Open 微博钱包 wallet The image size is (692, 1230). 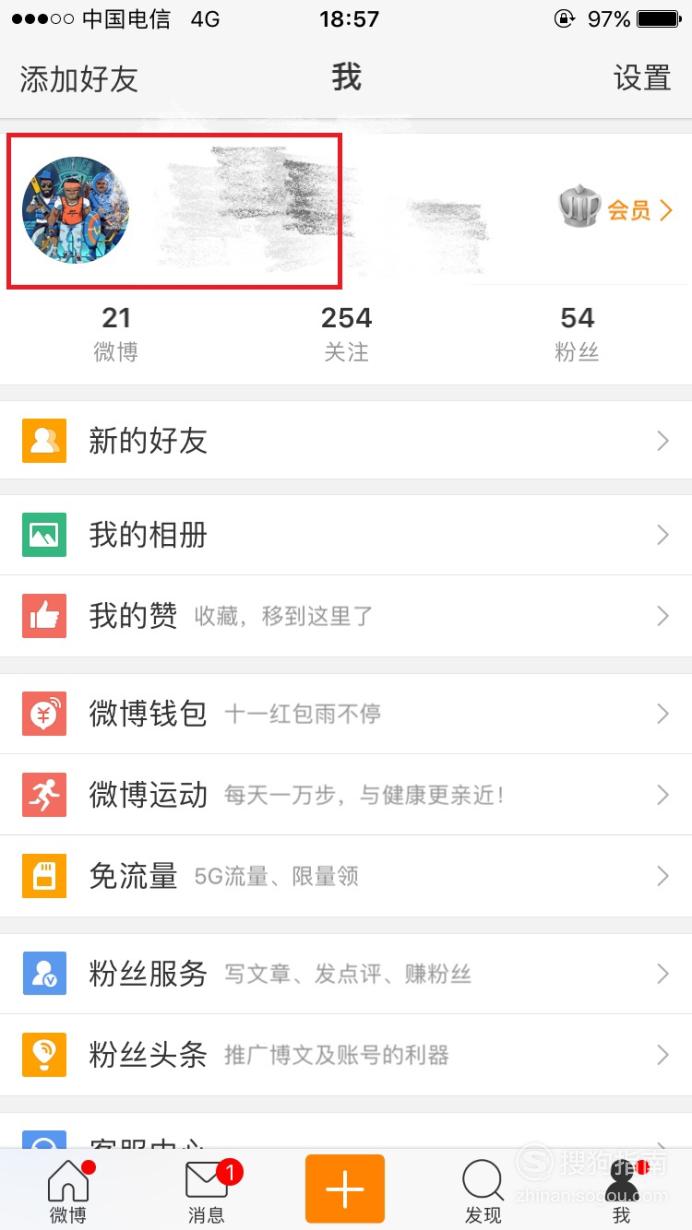pos(346,714)
